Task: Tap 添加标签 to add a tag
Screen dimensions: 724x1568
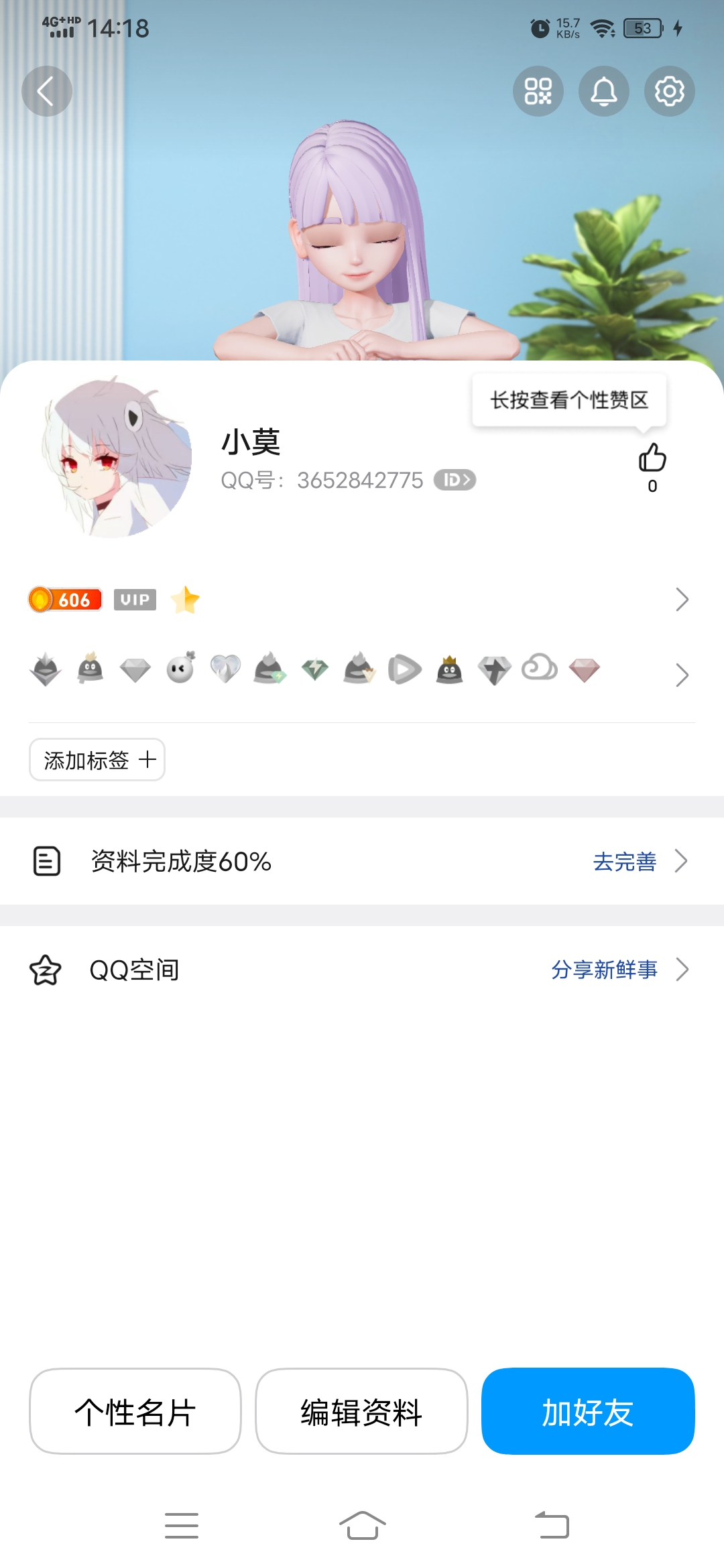Action: click(x=97, y=760)
